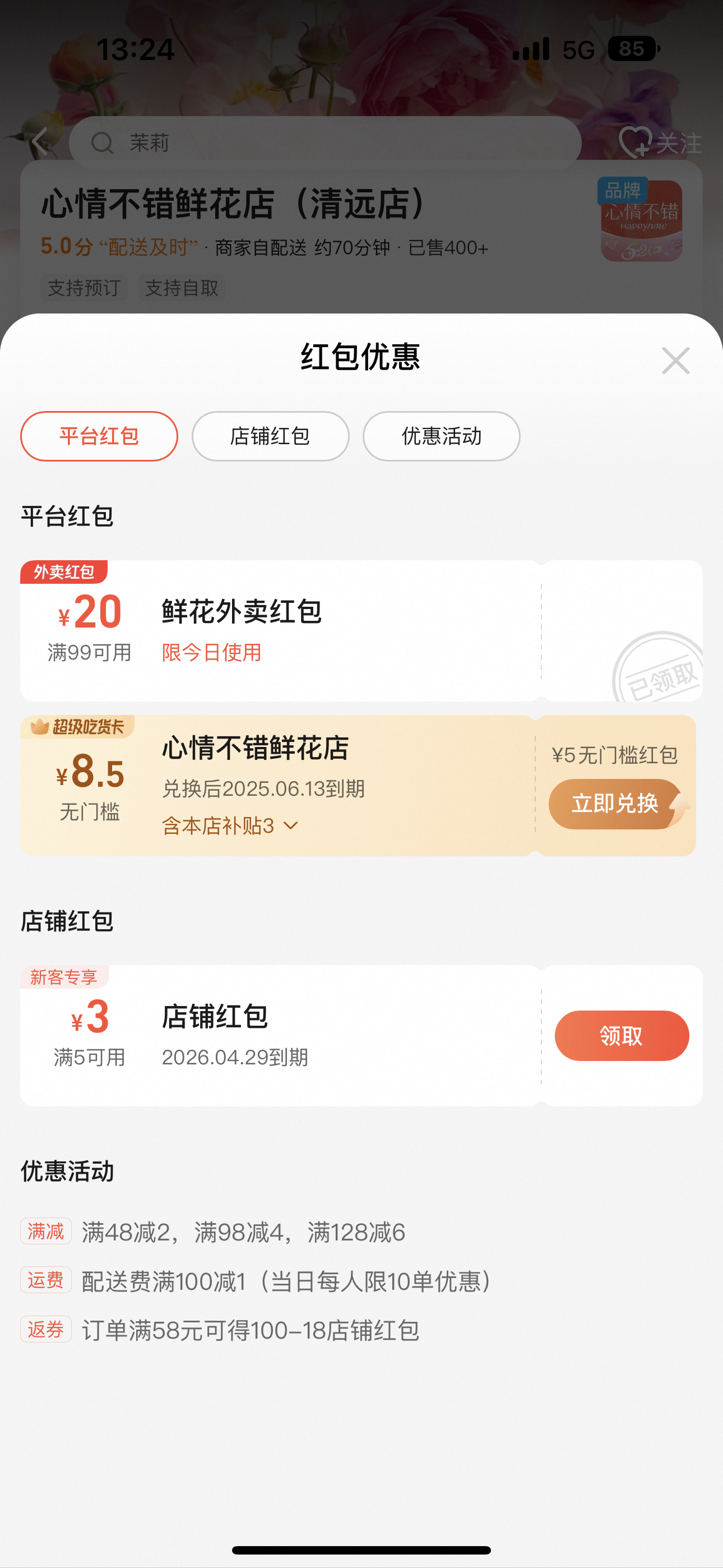Select the 店铺红包 tab
The height and width of the screenshot is (1568, 723).
point(270,436)
